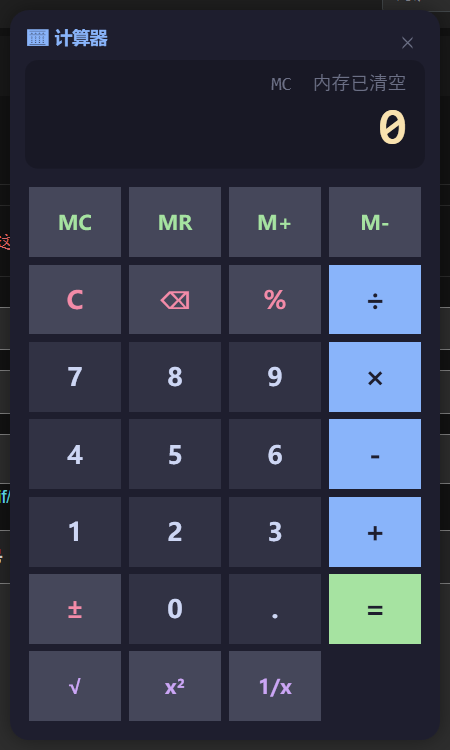Clear memory with MC
Viewport: 450px width, 750px height.
(75, 222)
